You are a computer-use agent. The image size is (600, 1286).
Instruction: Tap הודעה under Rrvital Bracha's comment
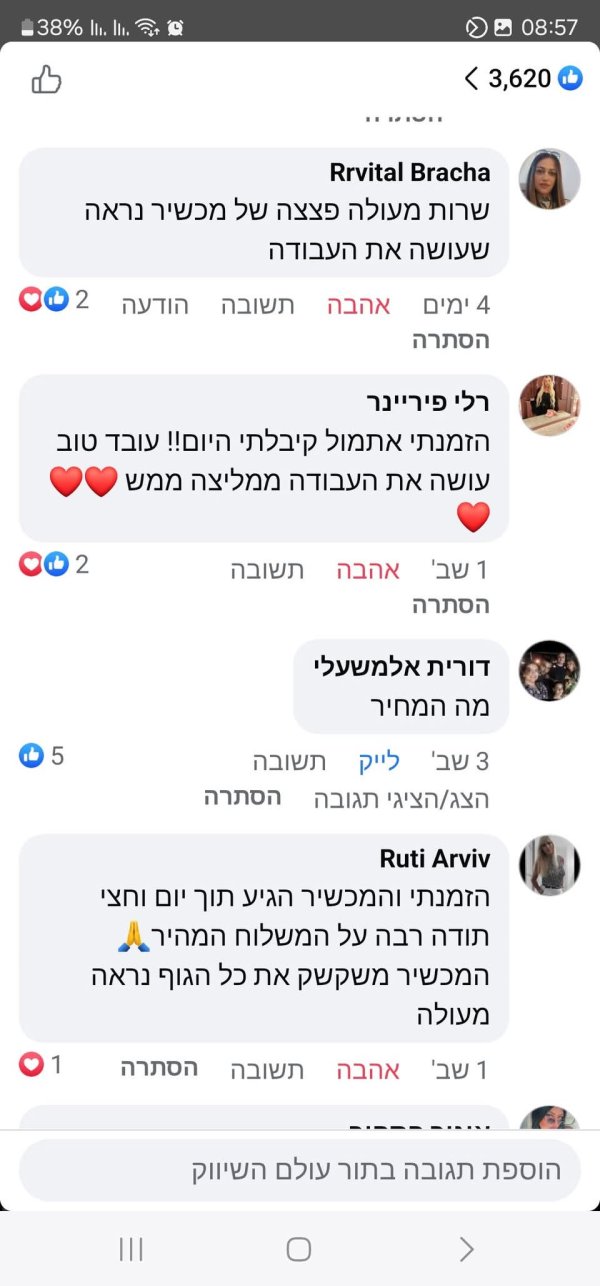[155, 305]
